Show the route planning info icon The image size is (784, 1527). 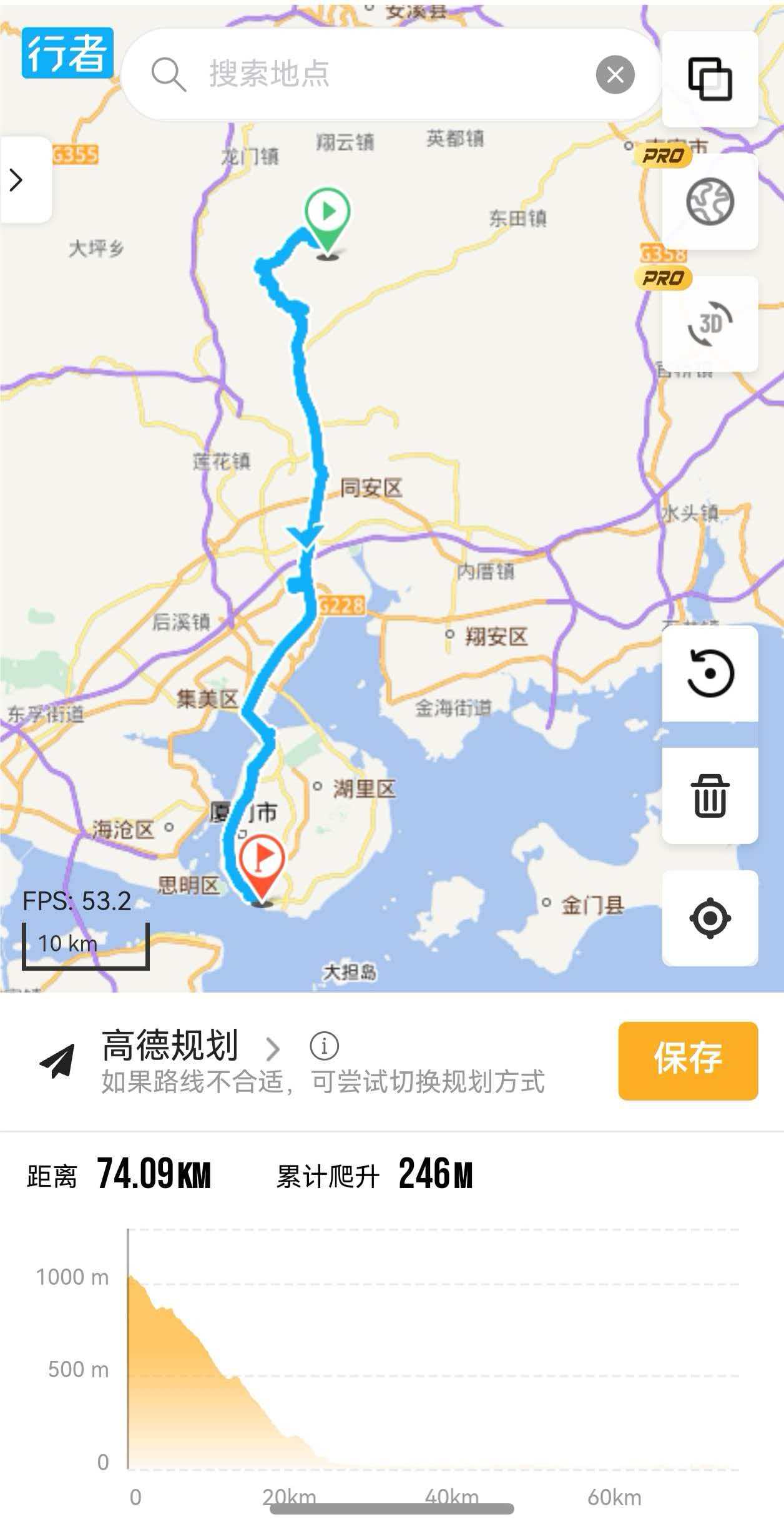pos(324,1046)
